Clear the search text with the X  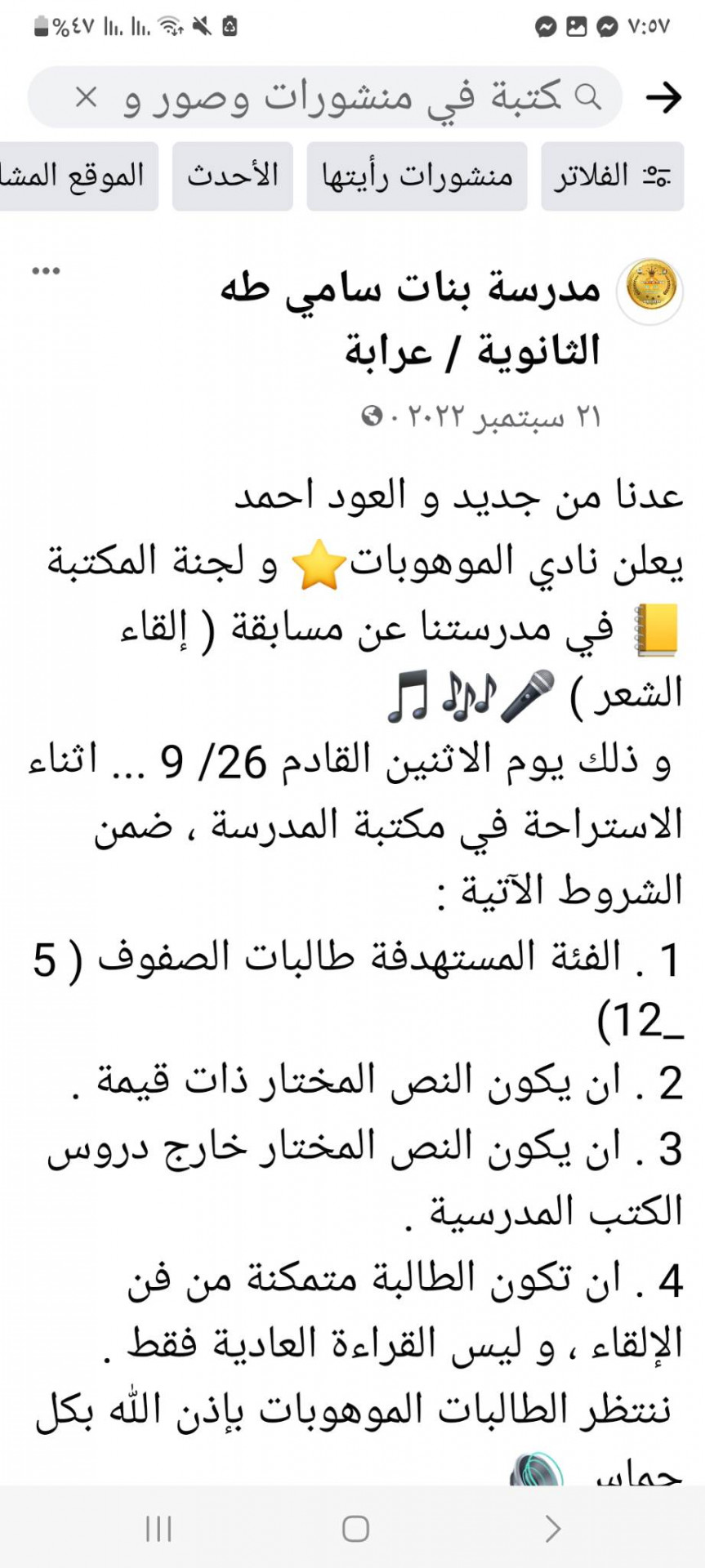point(86,98)
